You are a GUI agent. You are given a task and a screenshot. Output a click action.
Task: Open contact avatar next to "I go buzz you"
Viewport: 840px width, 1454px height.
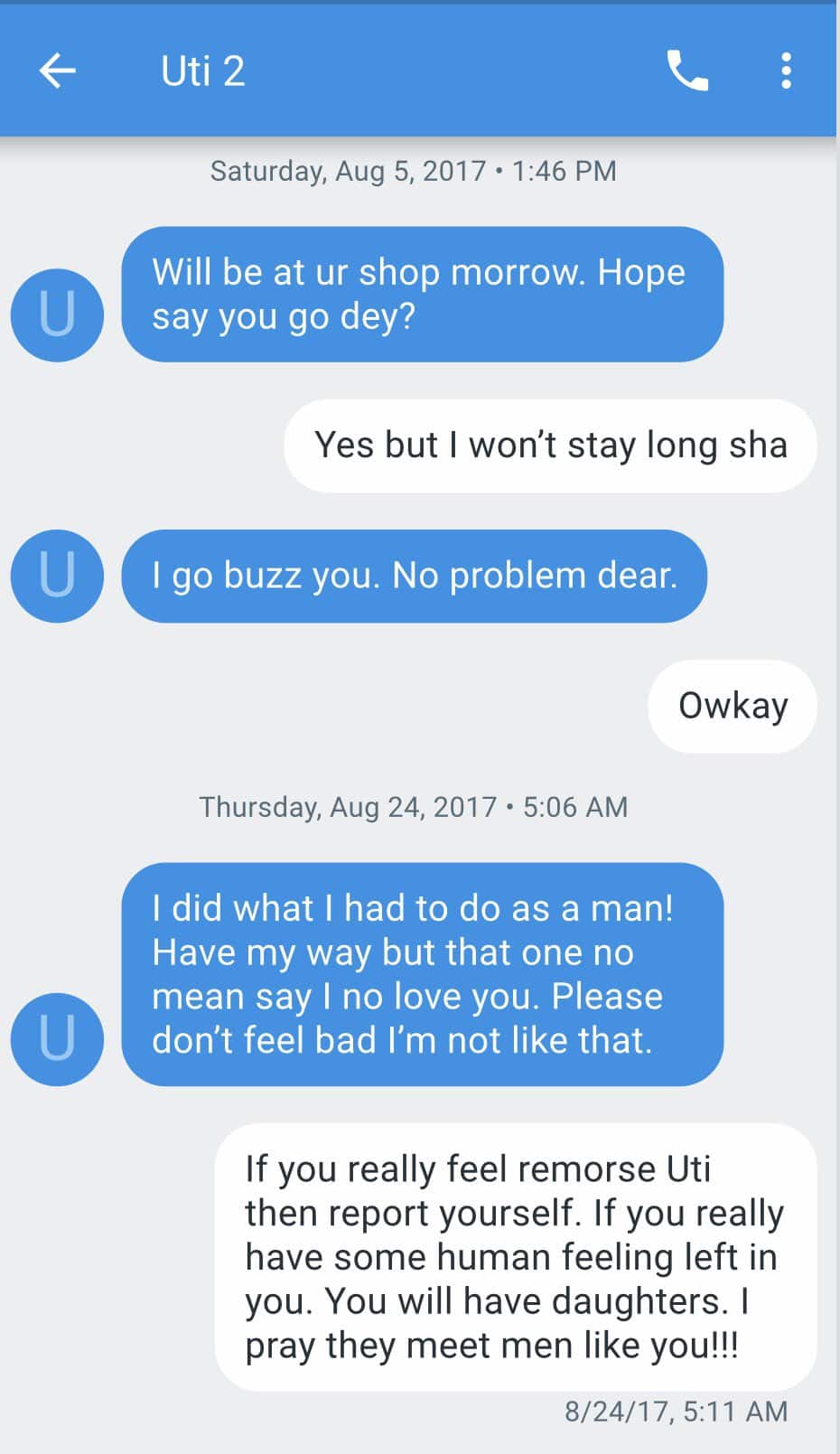pos(57,576)
